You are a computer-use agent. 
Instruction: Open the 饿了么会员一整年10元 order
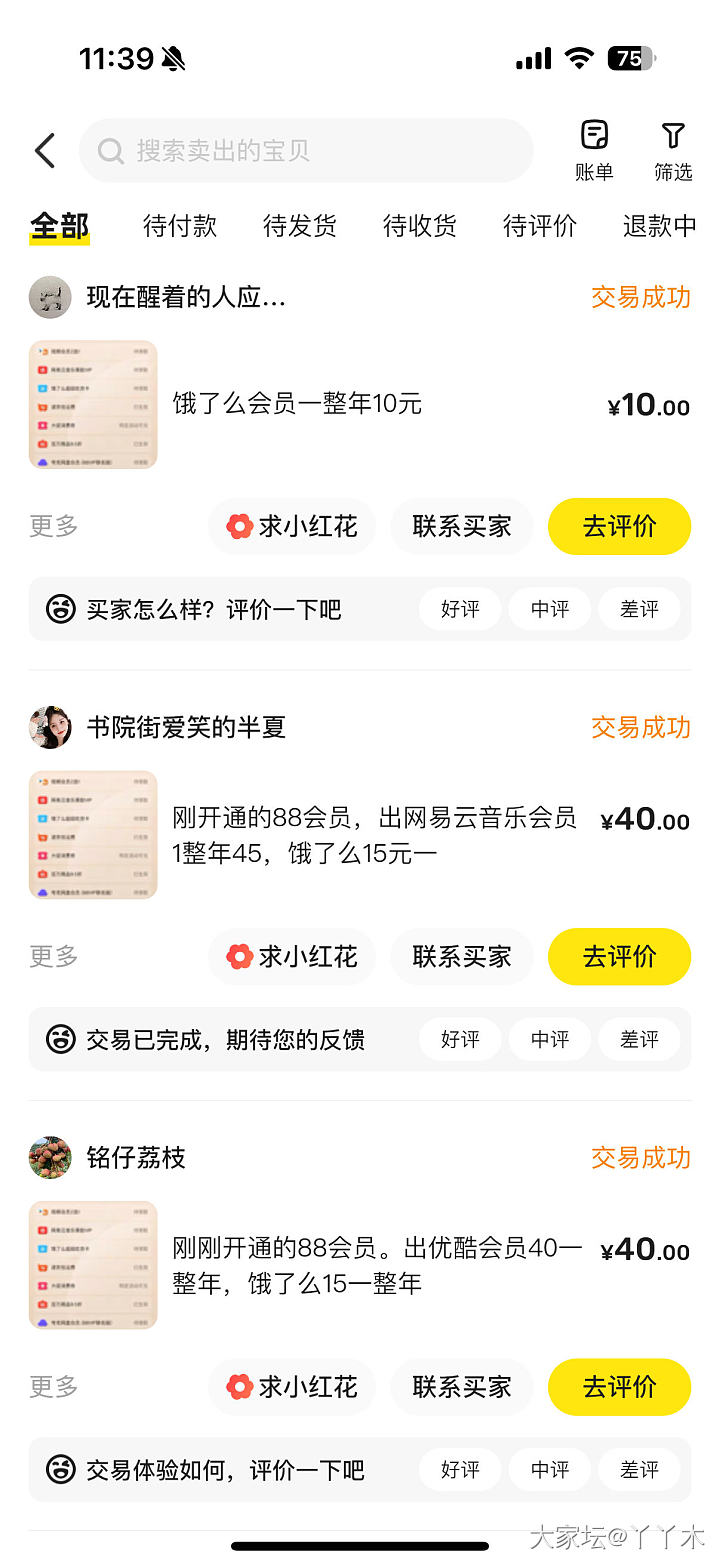(297, 404)
